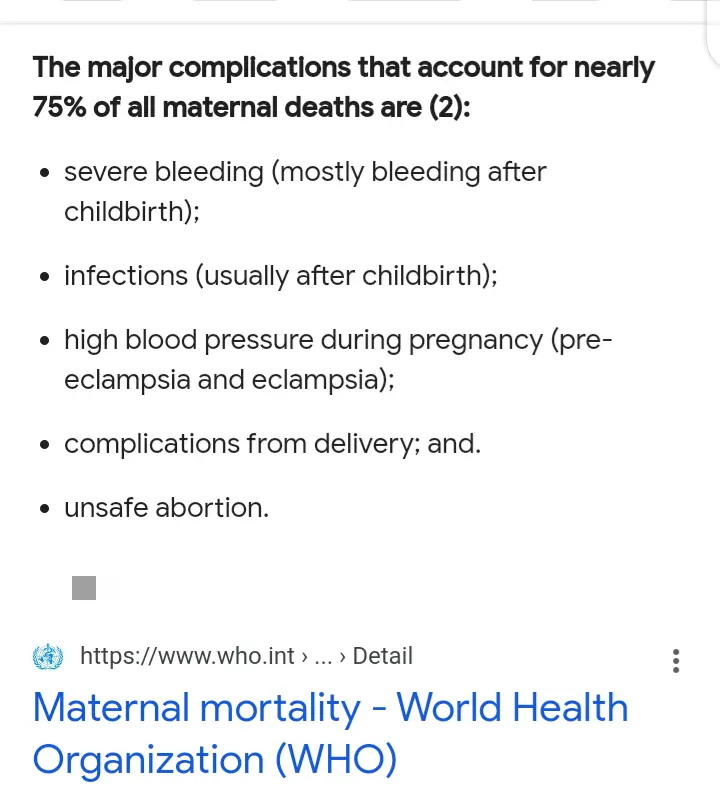This screenshot has width=720, height=800.
Task: Tap the bullet point beside severe bleeding
Action: [45, 172]
